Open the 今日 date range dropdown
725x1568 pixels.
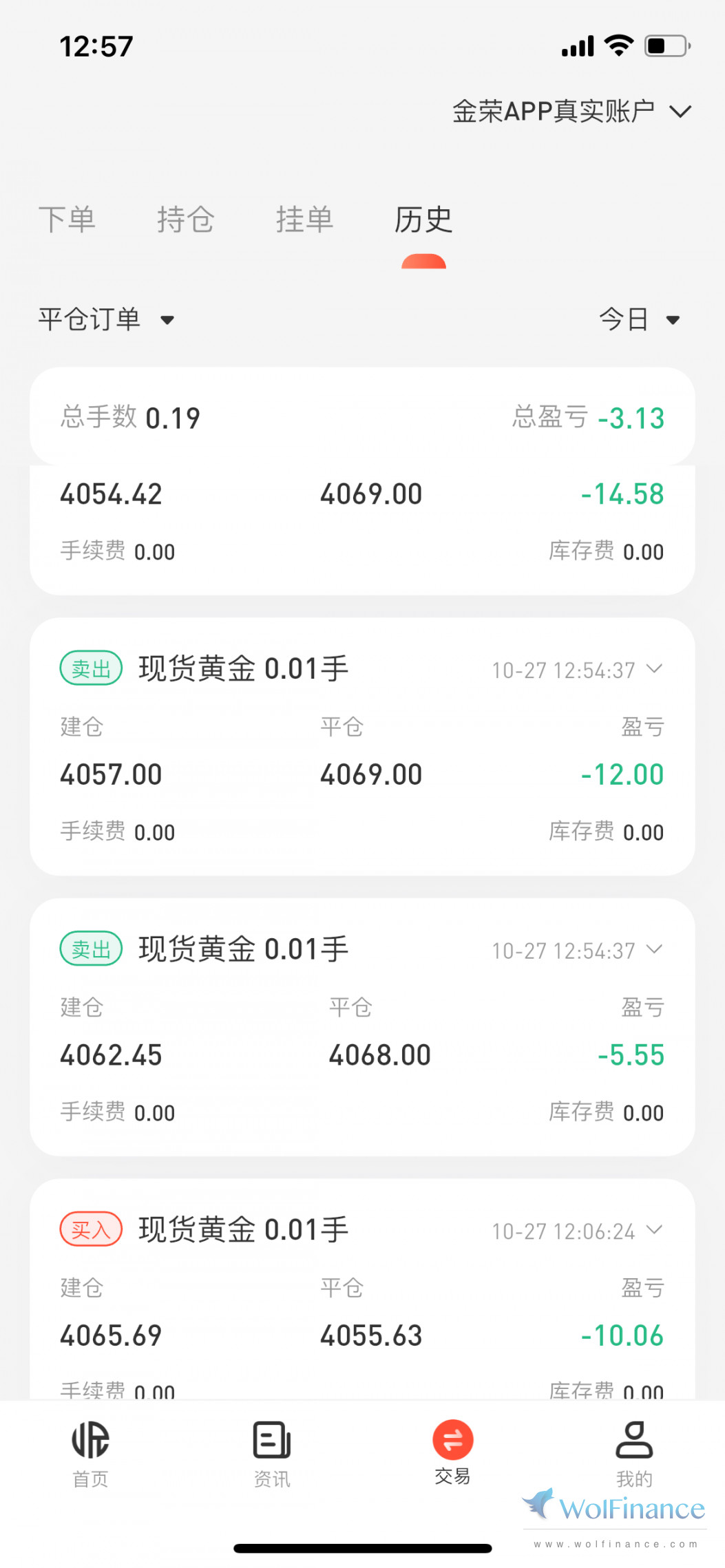coord(639,319)
